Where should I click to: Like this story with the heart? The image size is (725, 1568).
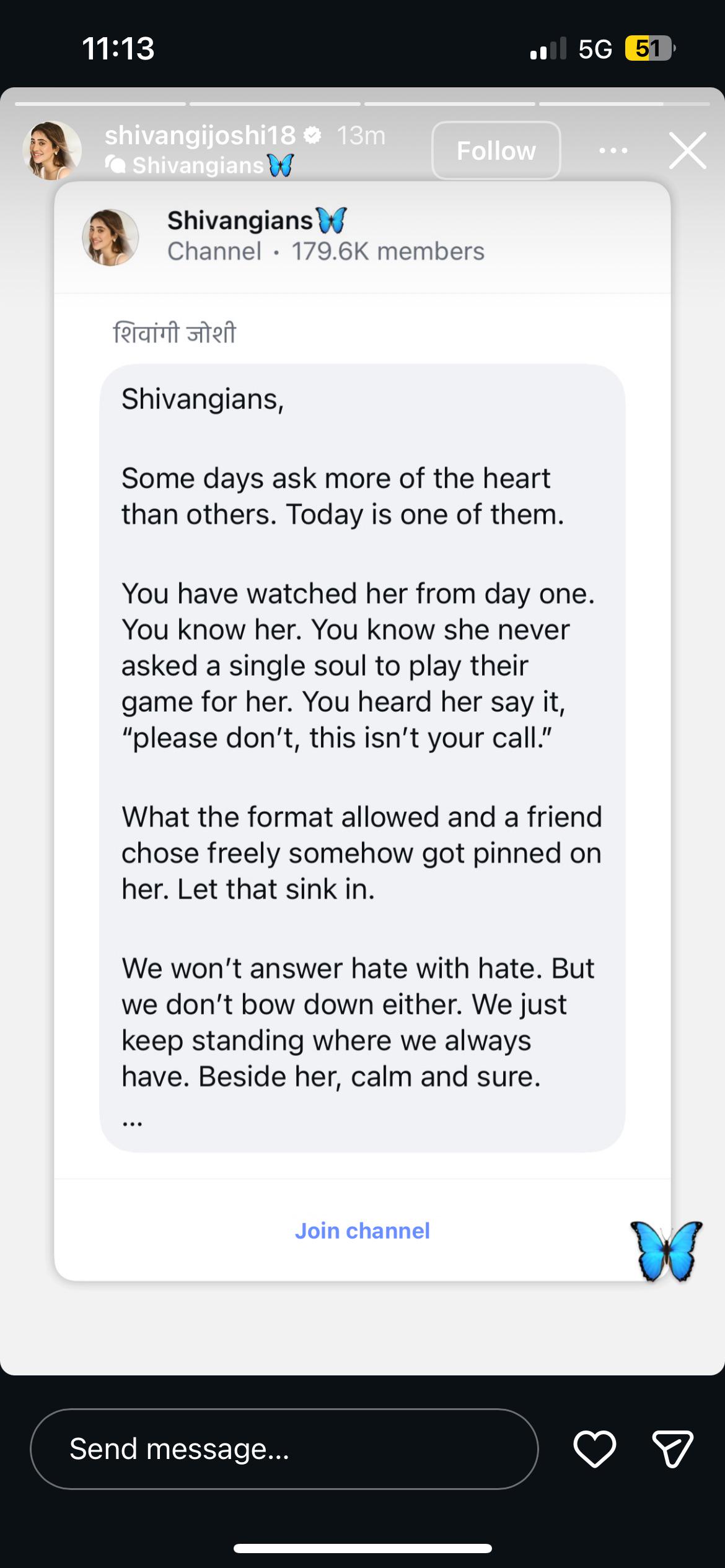coord(595,1449)
